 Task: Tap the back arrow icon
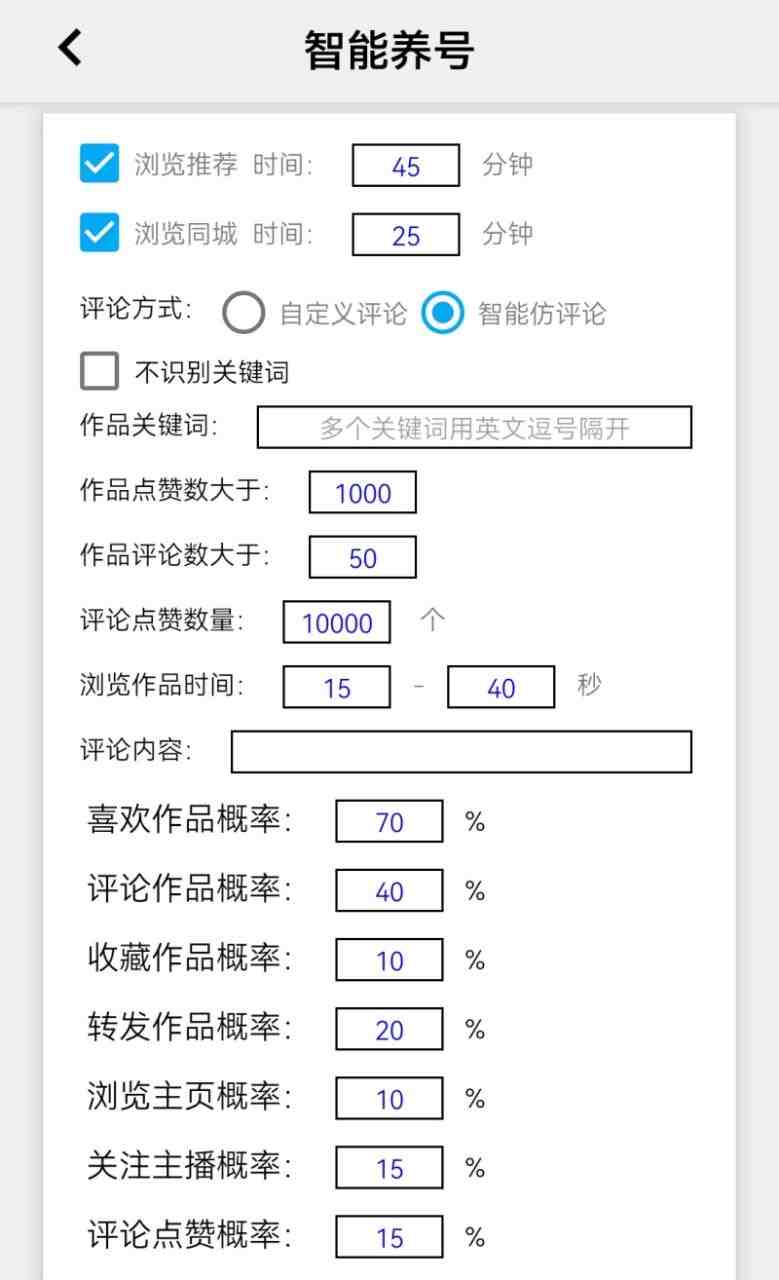pyautogui.click(x=68, y=46)
